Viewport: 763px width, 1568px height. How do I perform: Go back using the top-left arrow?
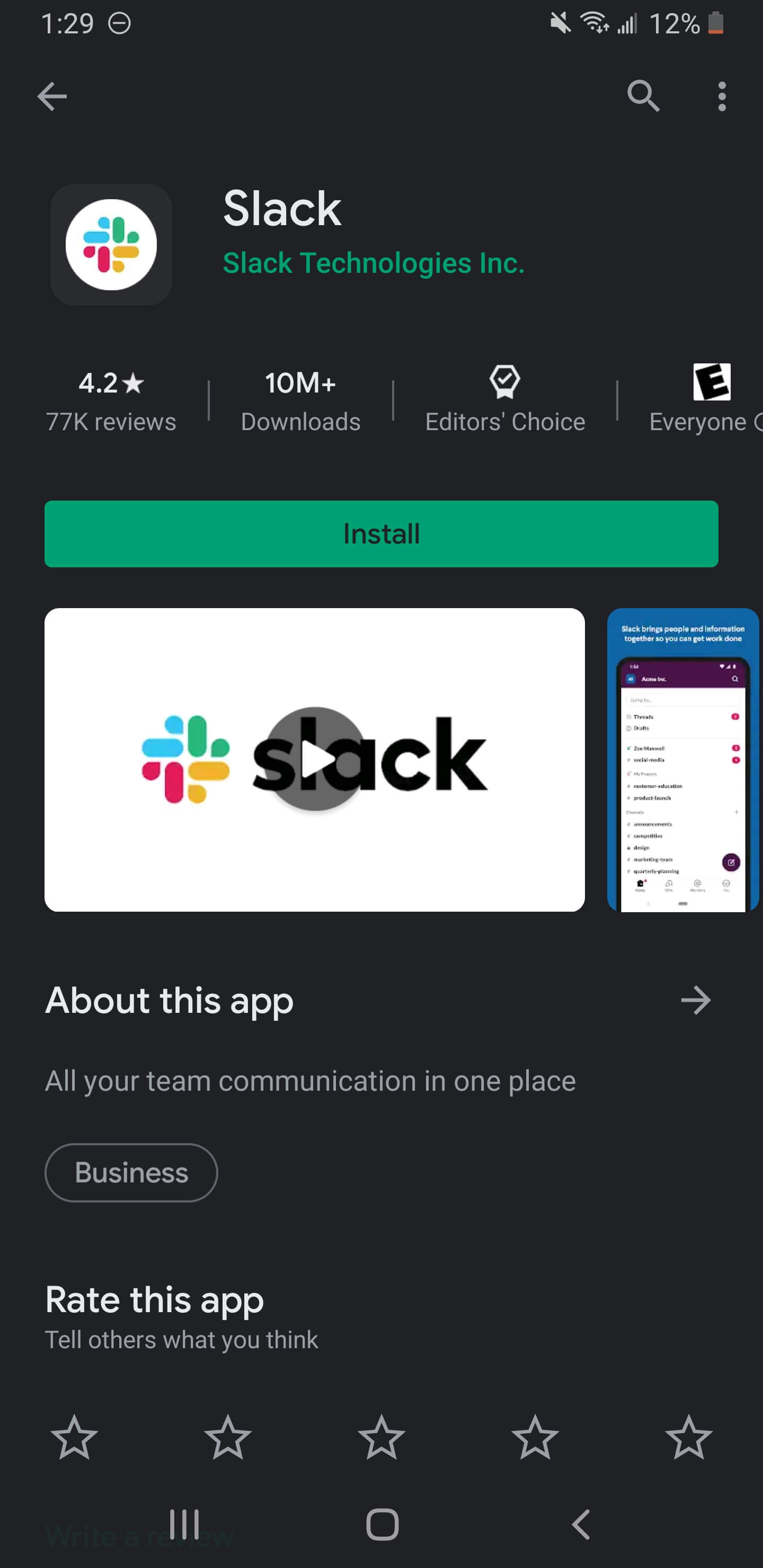coord(52,96)
